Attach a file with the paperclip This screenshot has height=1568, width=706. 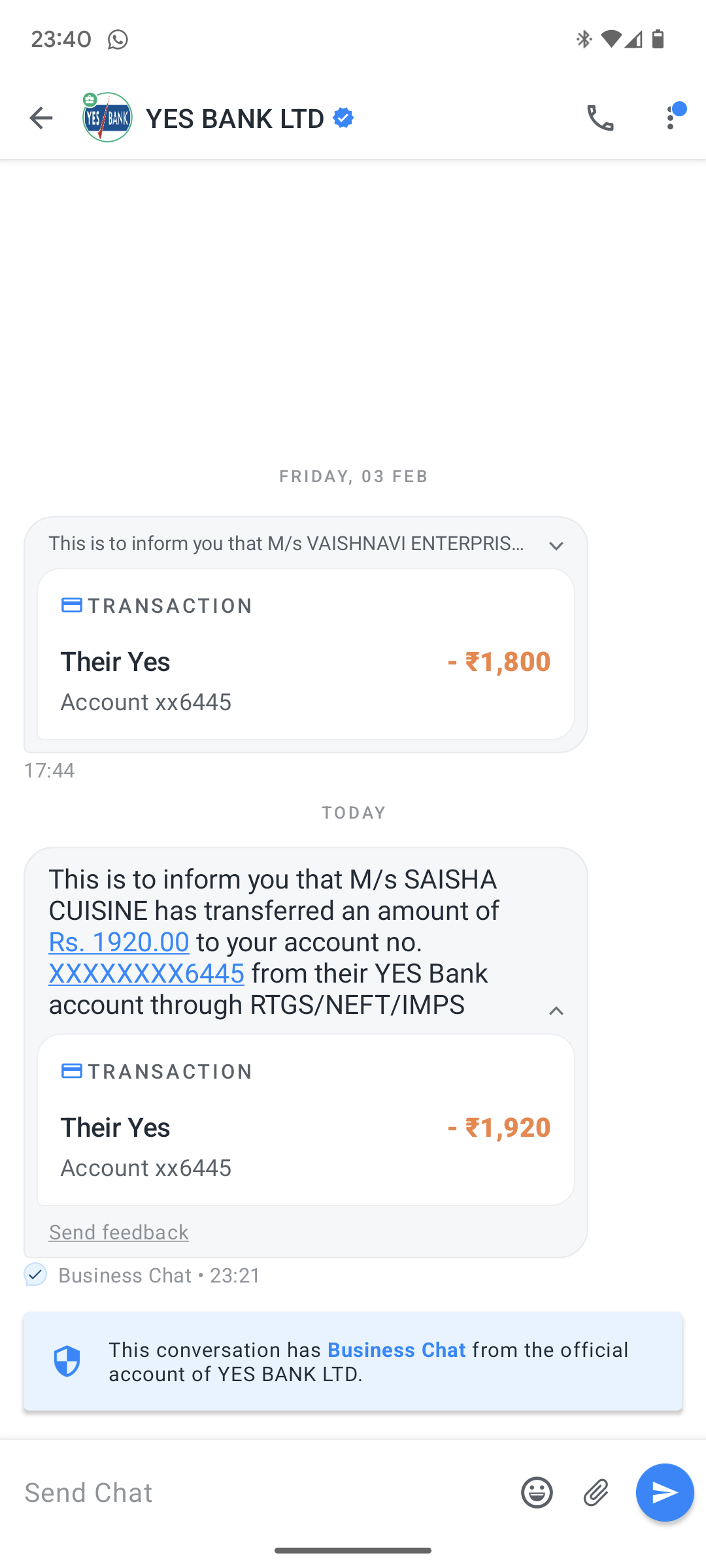pos(596,1493)
